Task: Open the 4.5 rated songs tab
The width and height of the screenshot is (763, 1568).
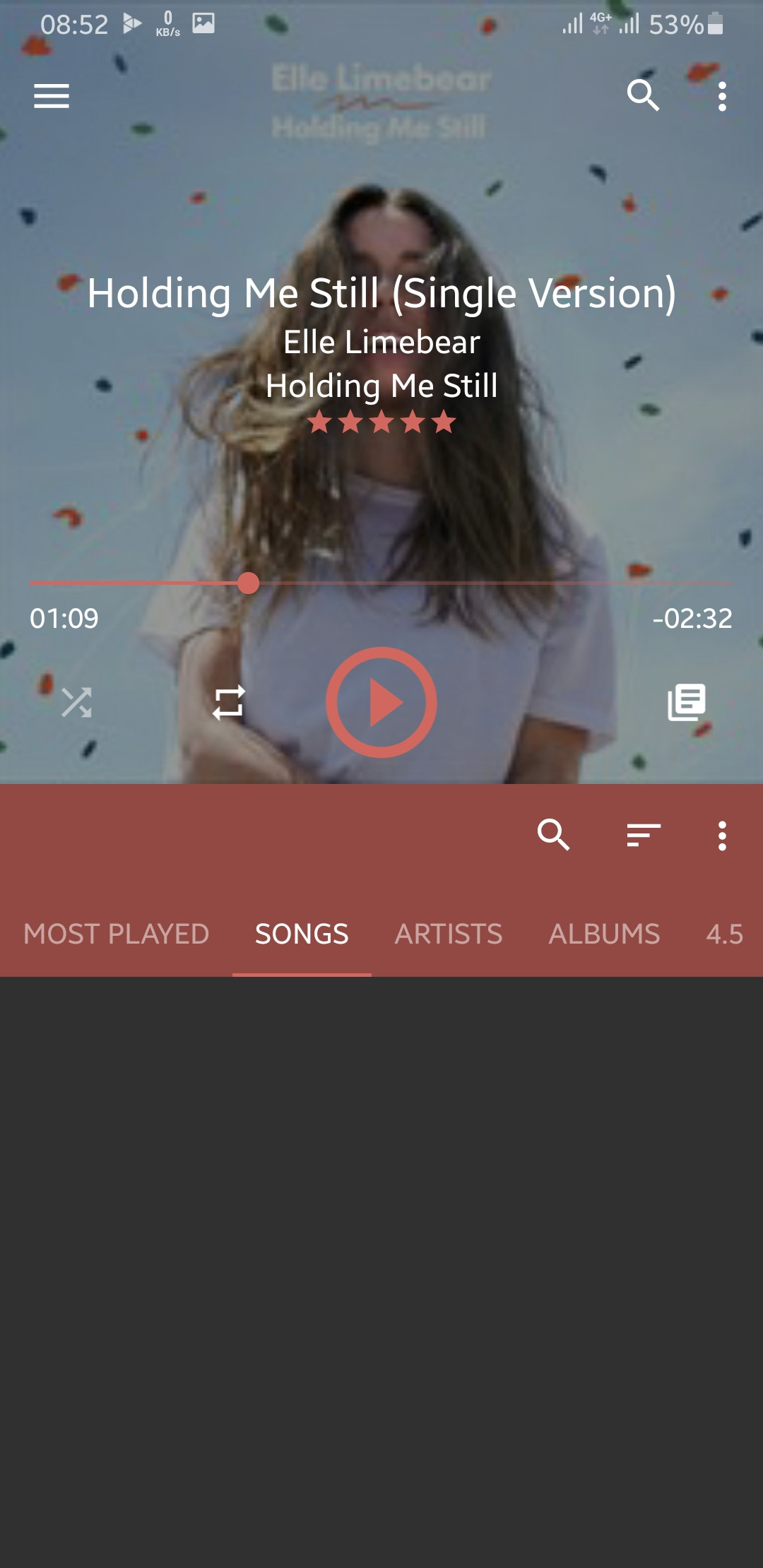Action: 726,934
